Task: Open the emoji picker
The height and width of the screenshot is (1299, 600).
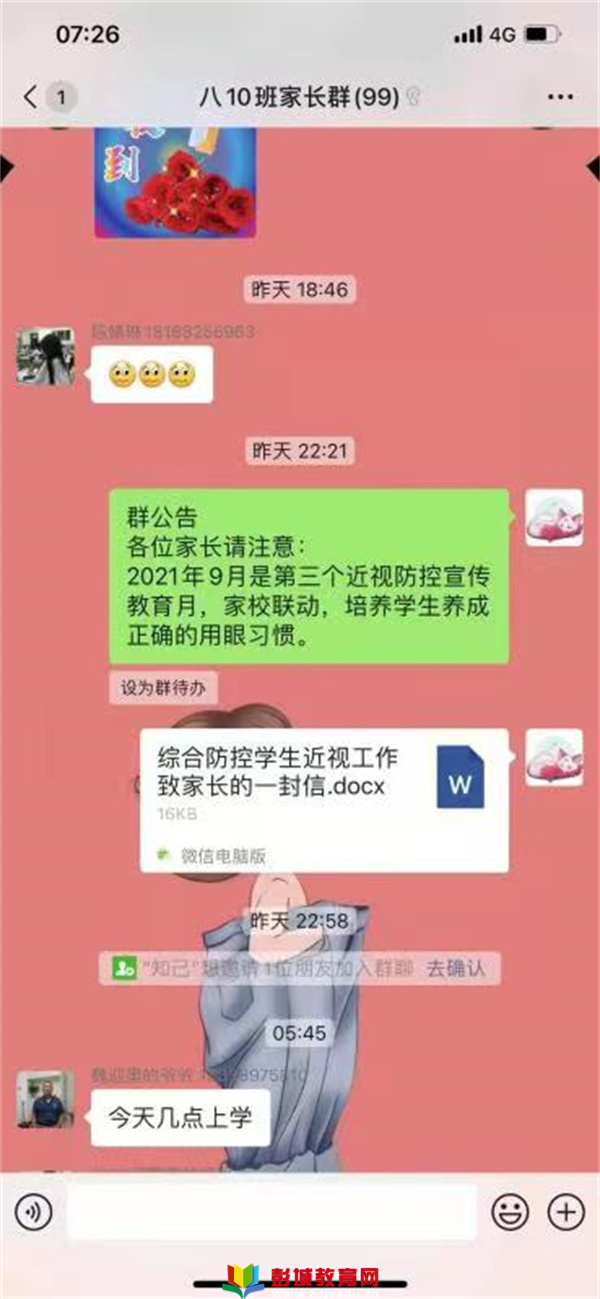Action: coord(509,1213)
